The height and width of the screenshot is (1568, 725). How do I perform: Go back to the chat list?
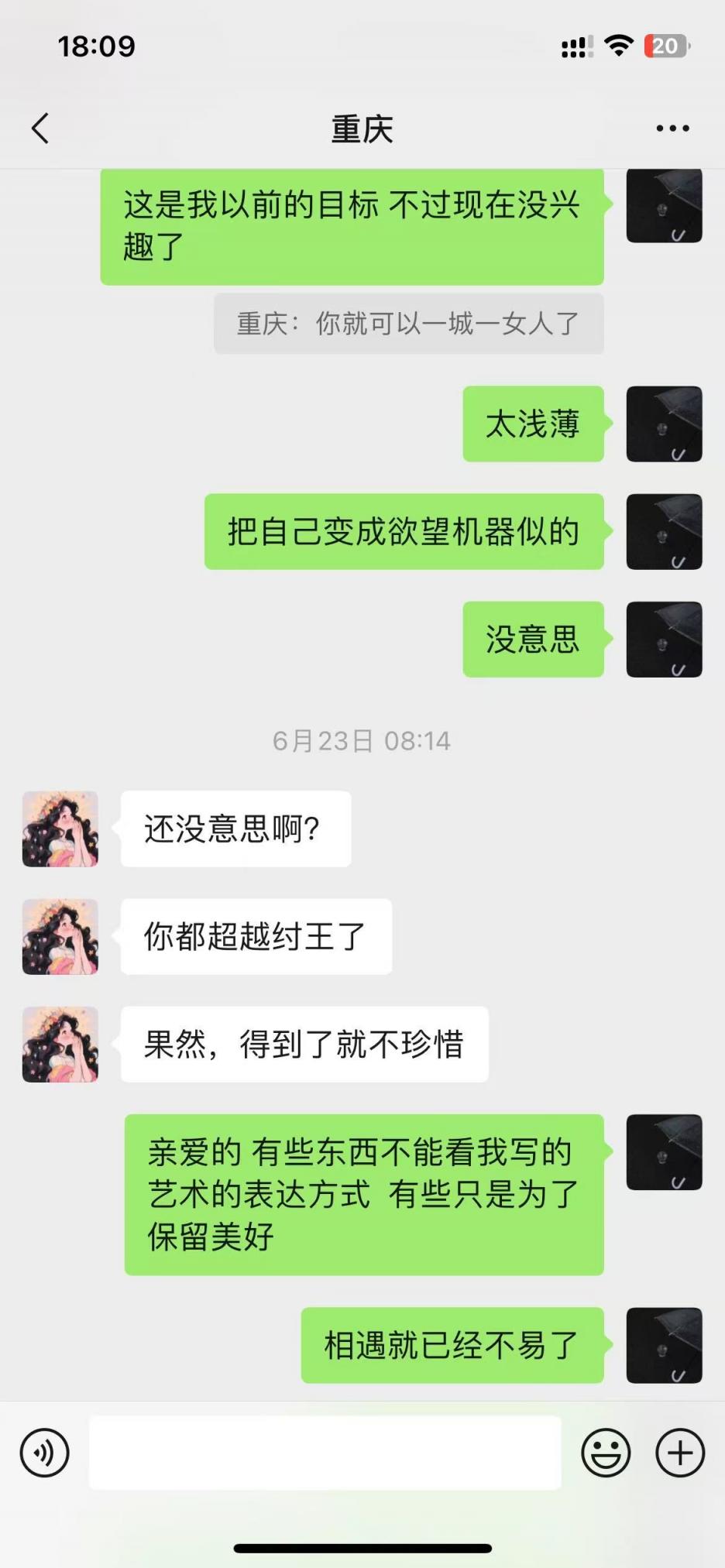(40, 129)
